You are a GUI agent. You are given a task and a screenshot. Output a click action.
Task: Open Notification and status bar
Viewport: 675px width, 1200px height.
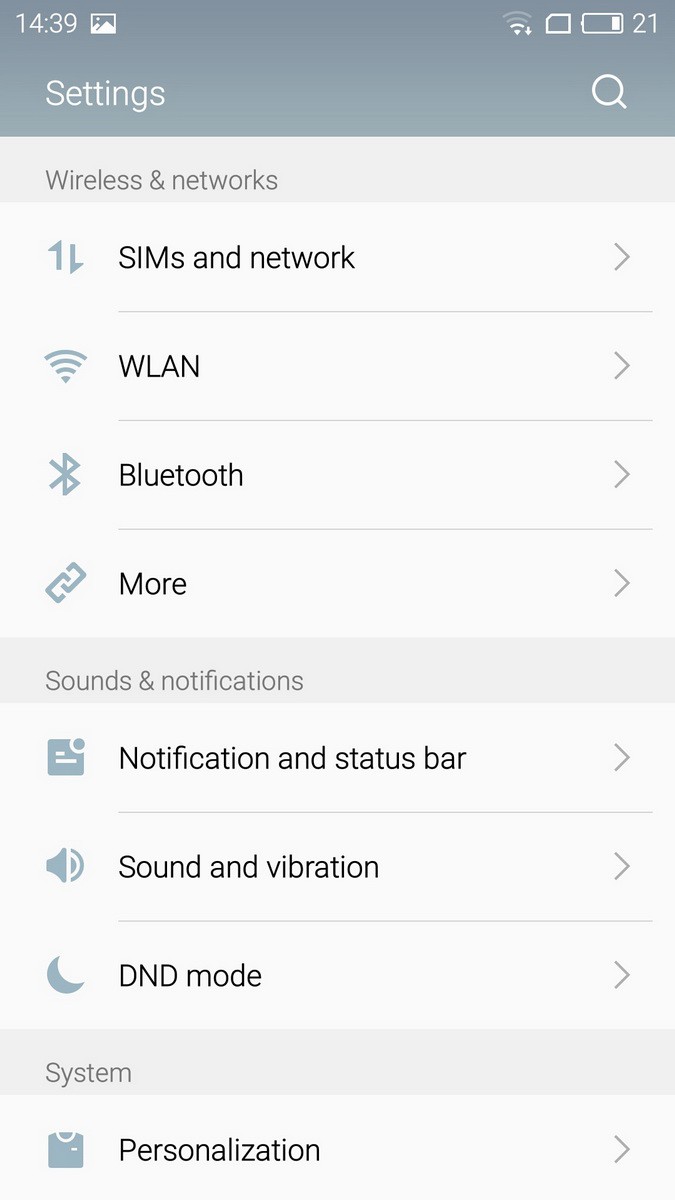(292, 759)
